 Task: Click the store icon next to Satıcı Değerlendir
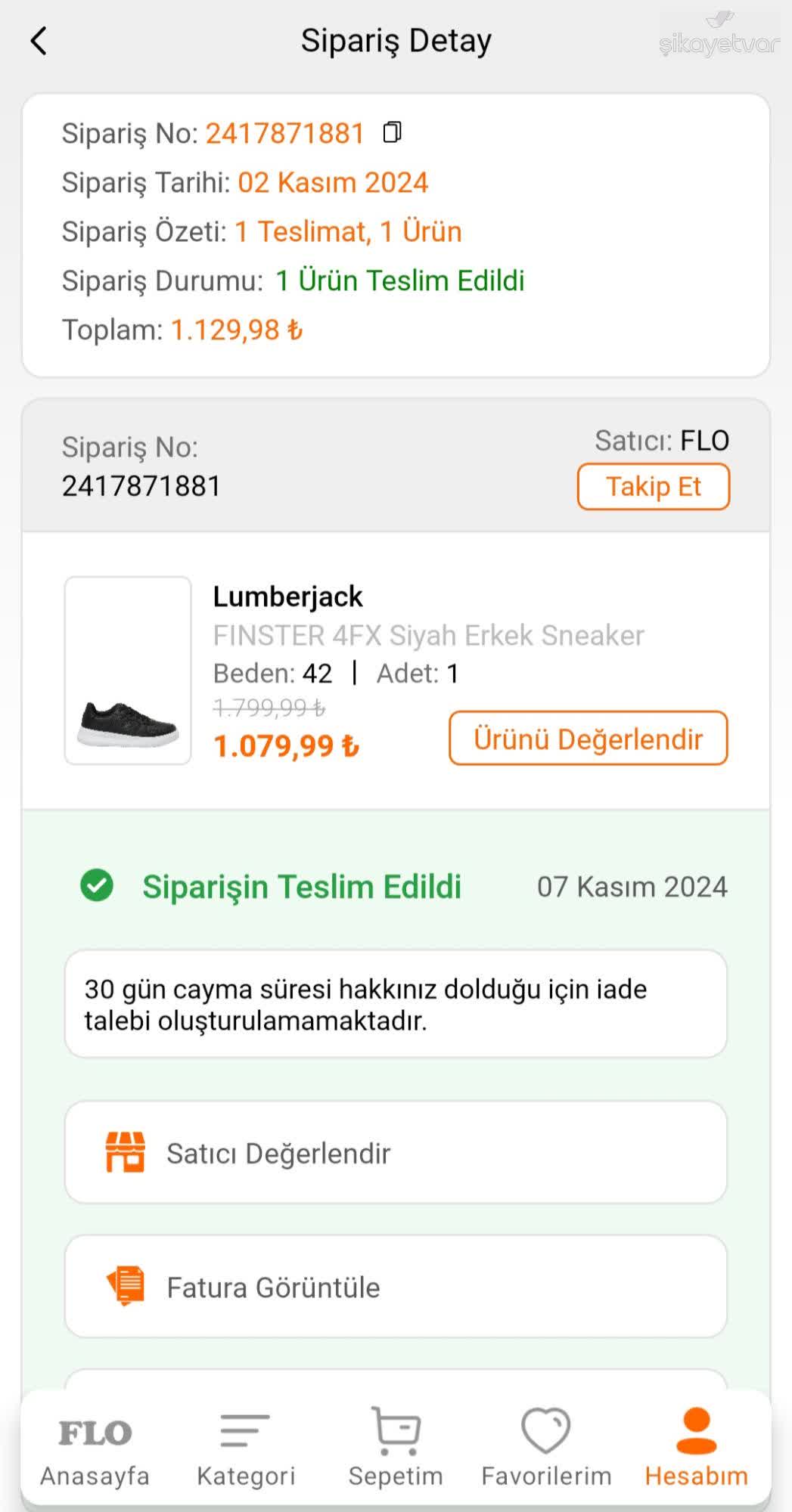click(x=127, y=1151)
